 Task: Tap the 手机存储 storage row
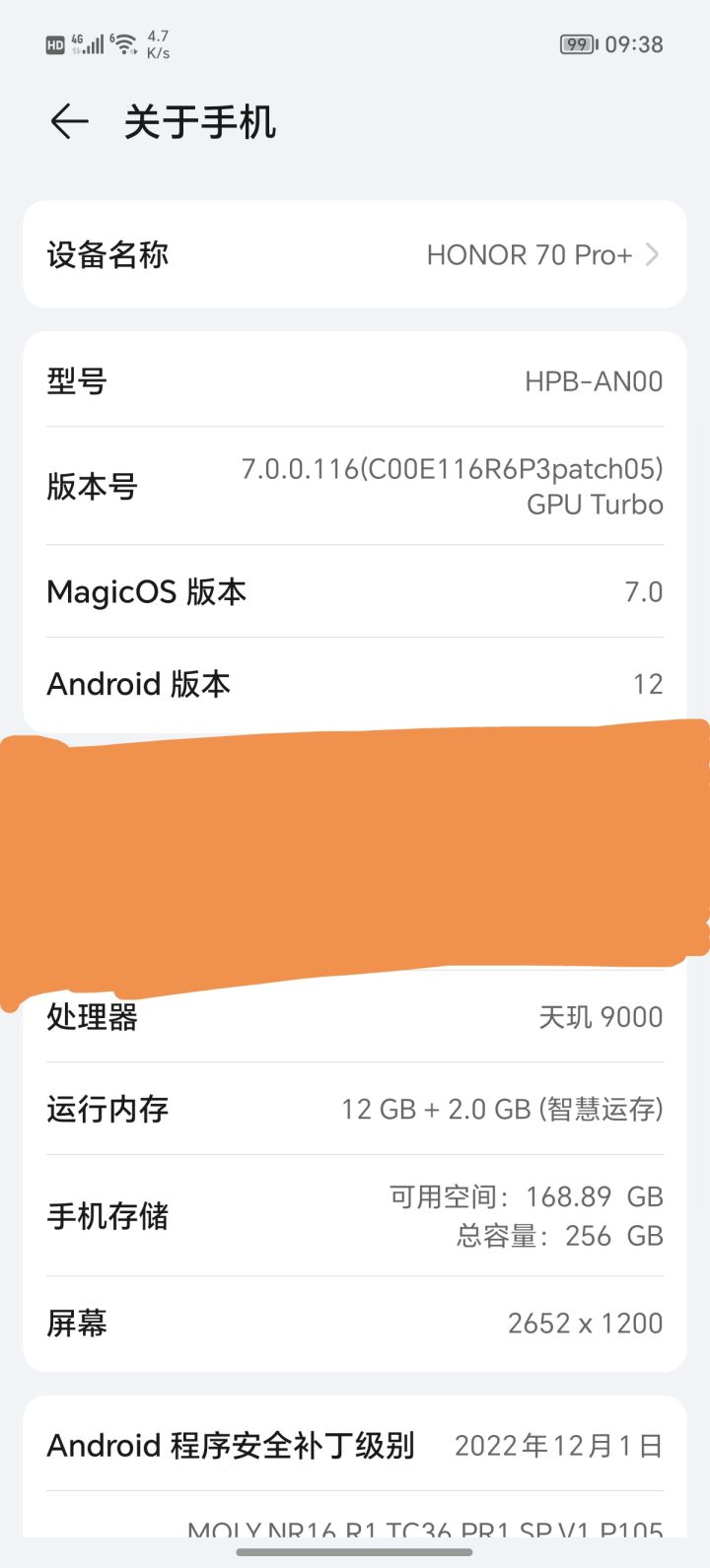(x=355, y=1216)
